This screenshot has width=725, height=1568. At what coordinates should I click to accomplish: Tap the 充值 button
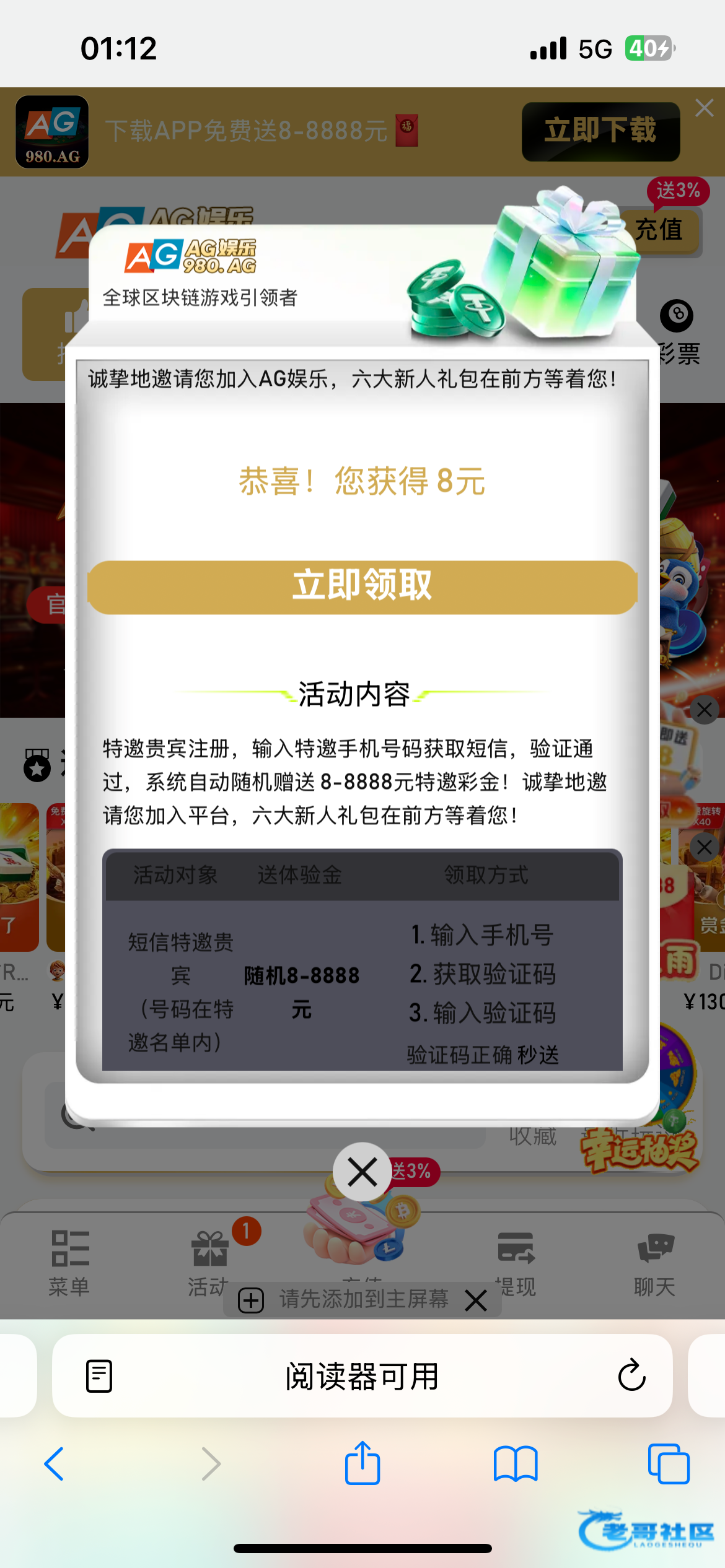coord(659,230)
